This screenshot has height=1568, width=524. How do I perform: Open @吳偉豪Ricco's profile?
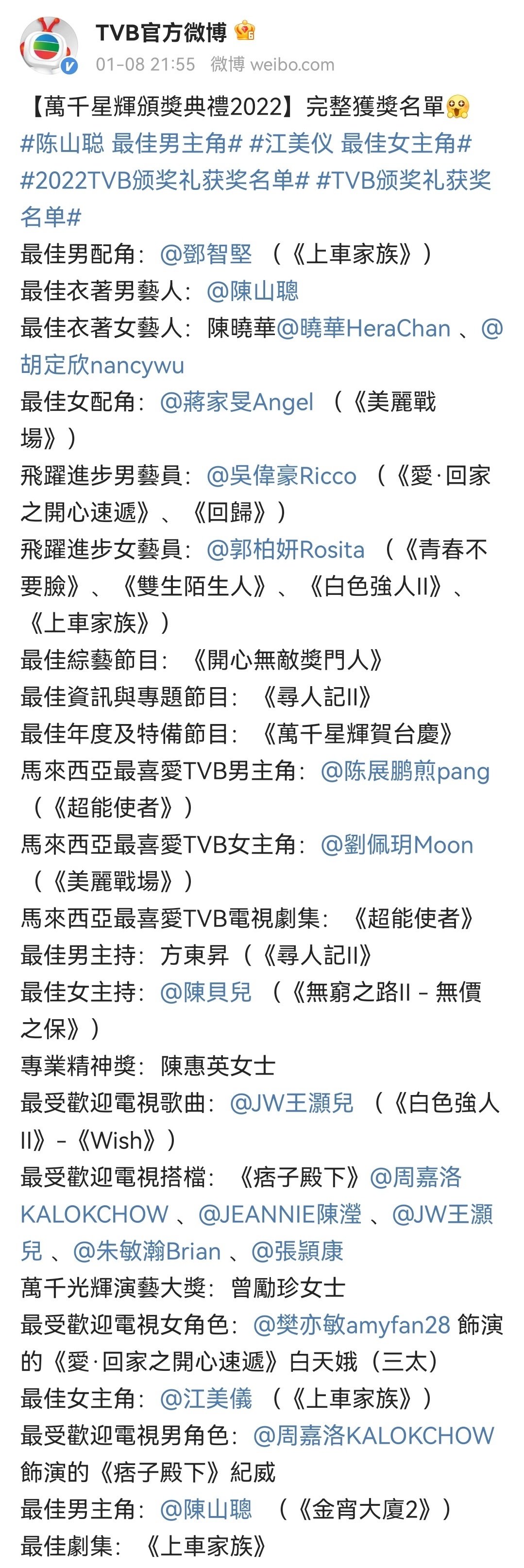point(281,476)
